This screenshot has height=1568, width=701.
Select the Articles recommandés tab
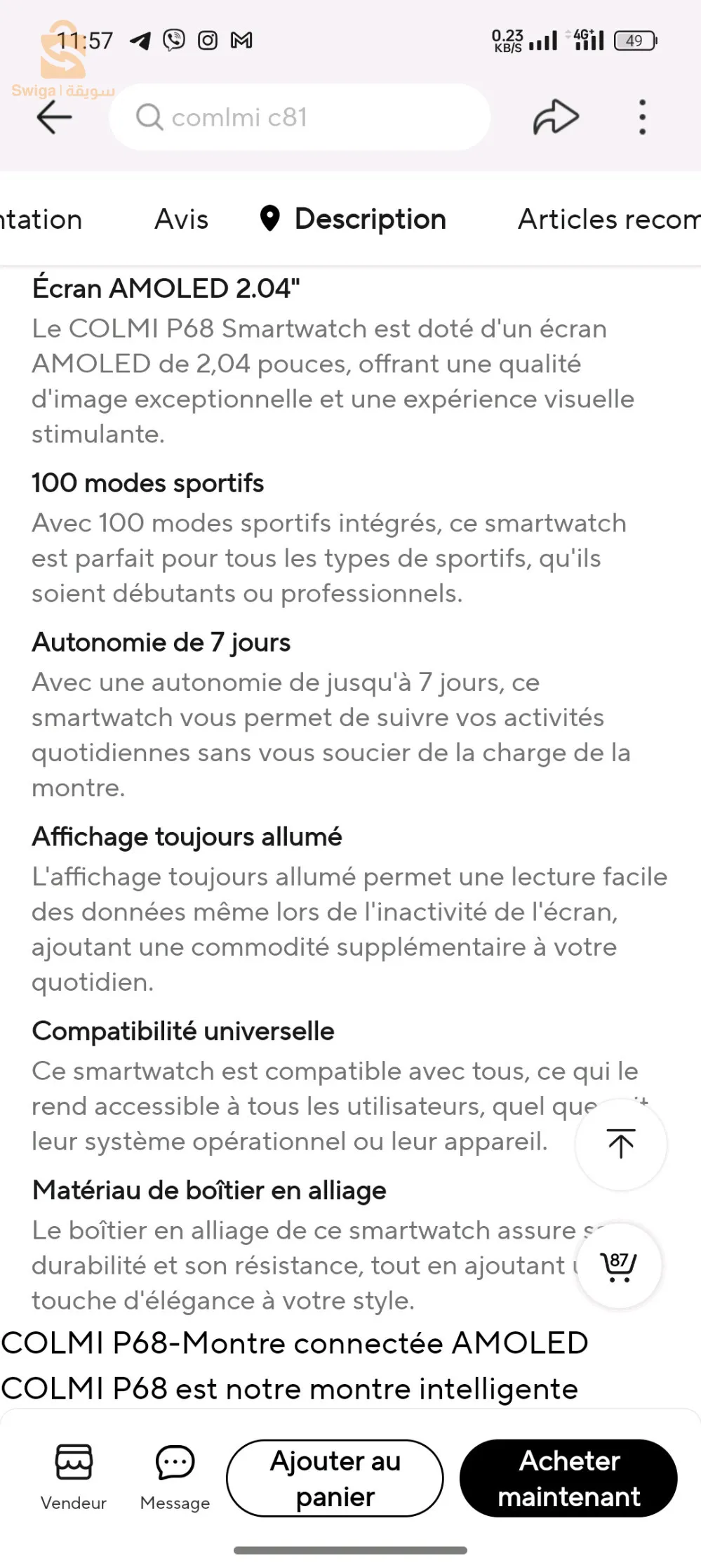click(x=606, y=218)
